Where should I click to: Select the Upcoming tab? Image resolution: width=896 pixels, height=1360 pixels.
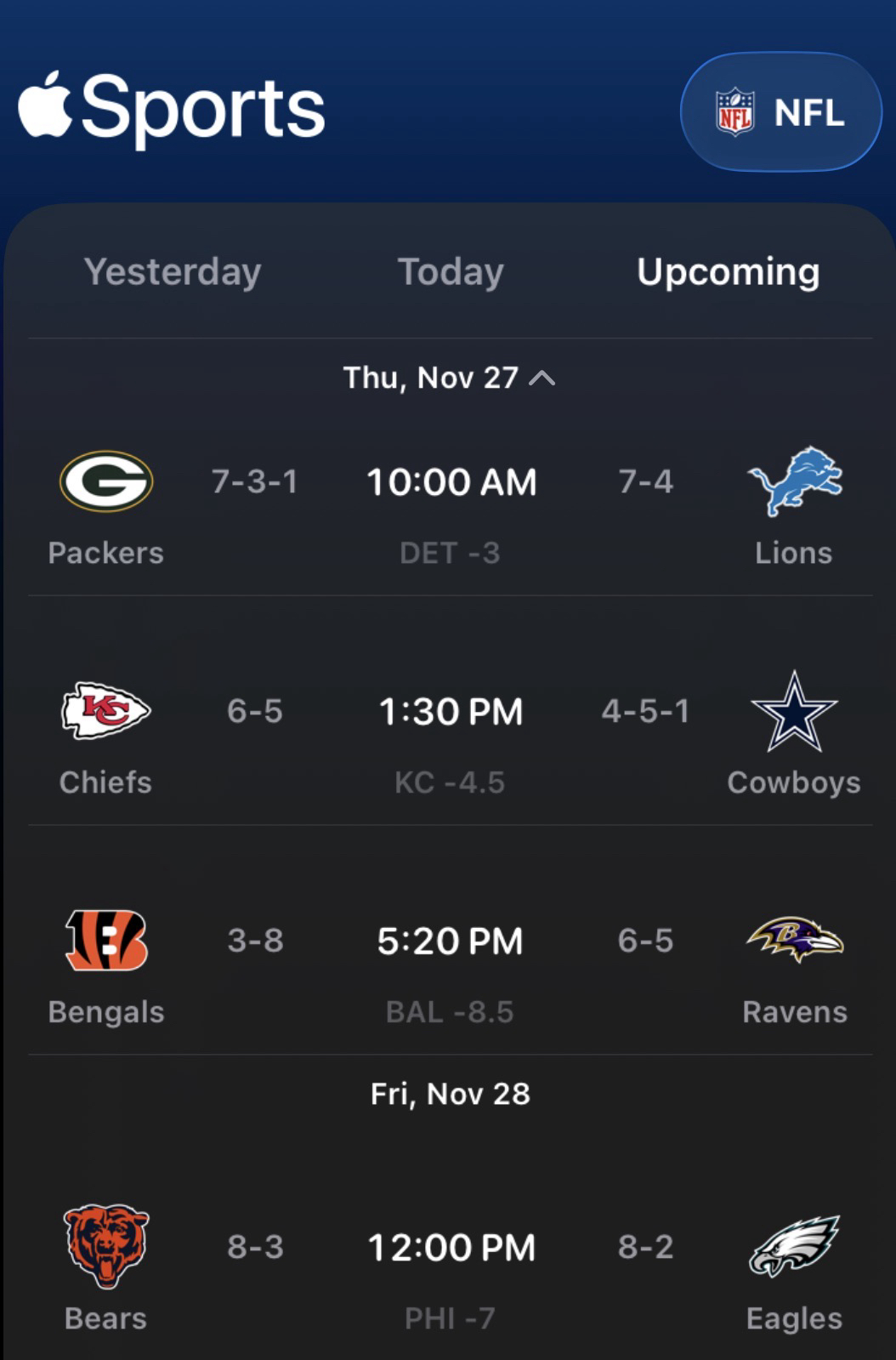coord(728,272)
